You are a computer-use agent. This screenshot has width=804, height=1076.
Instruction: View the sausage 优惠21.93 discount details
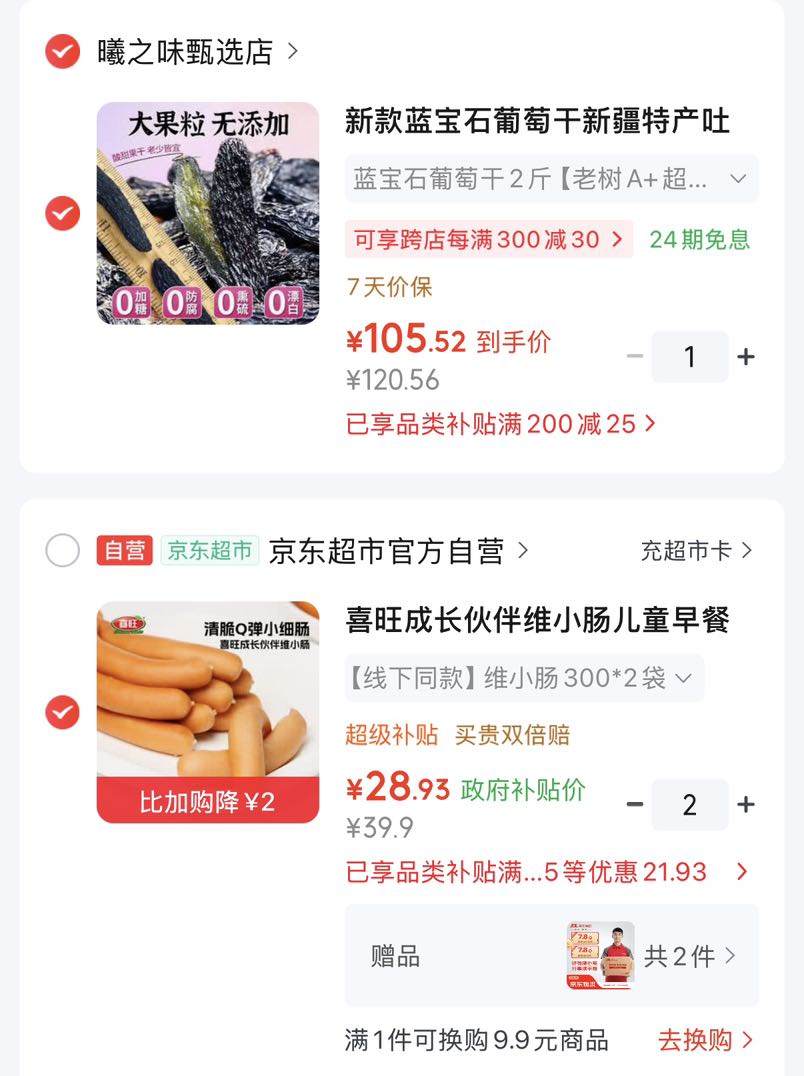click(547, 872)
